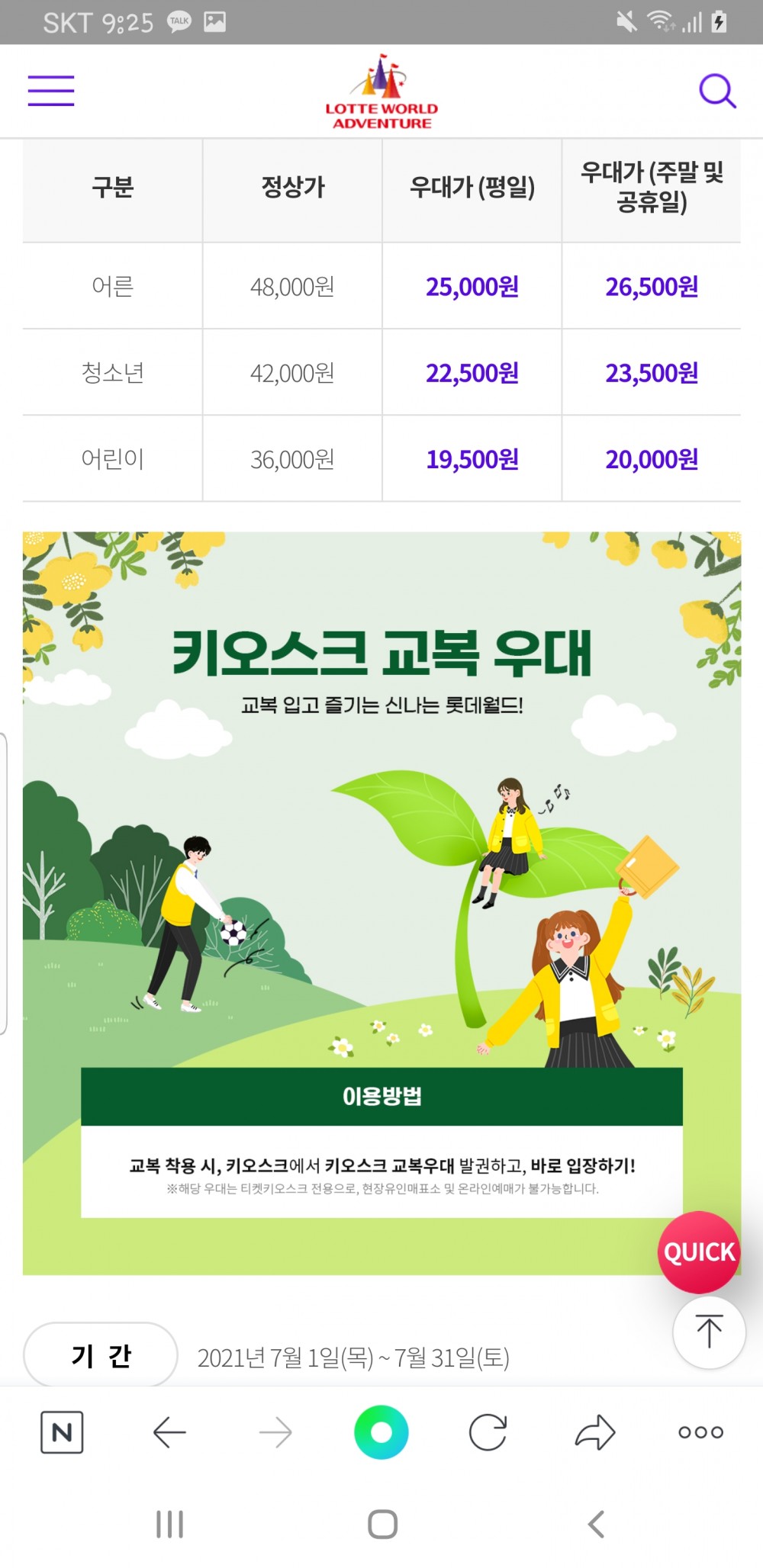Reload the current page
Image resolution: width=763 pixels, height=1568 pixels.
coord(488,1432)
